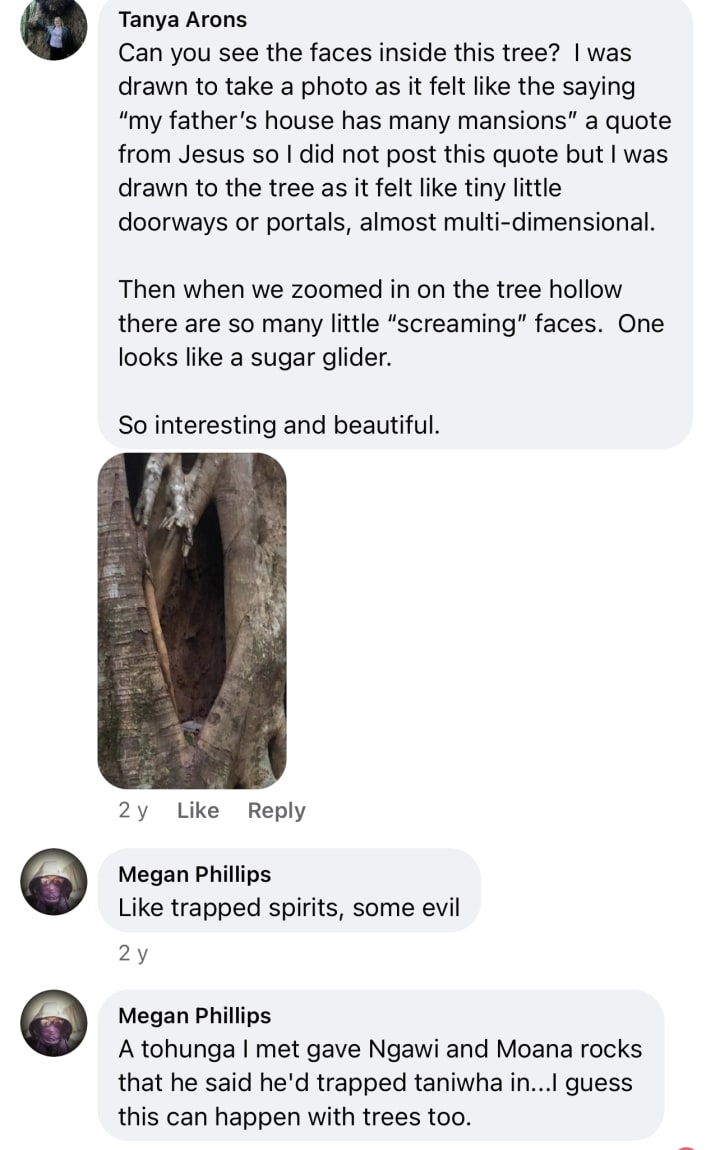Open Megan Phillips' avatar beside the tohunga comment
The image size is (720, 1150).
(54, 1022)
